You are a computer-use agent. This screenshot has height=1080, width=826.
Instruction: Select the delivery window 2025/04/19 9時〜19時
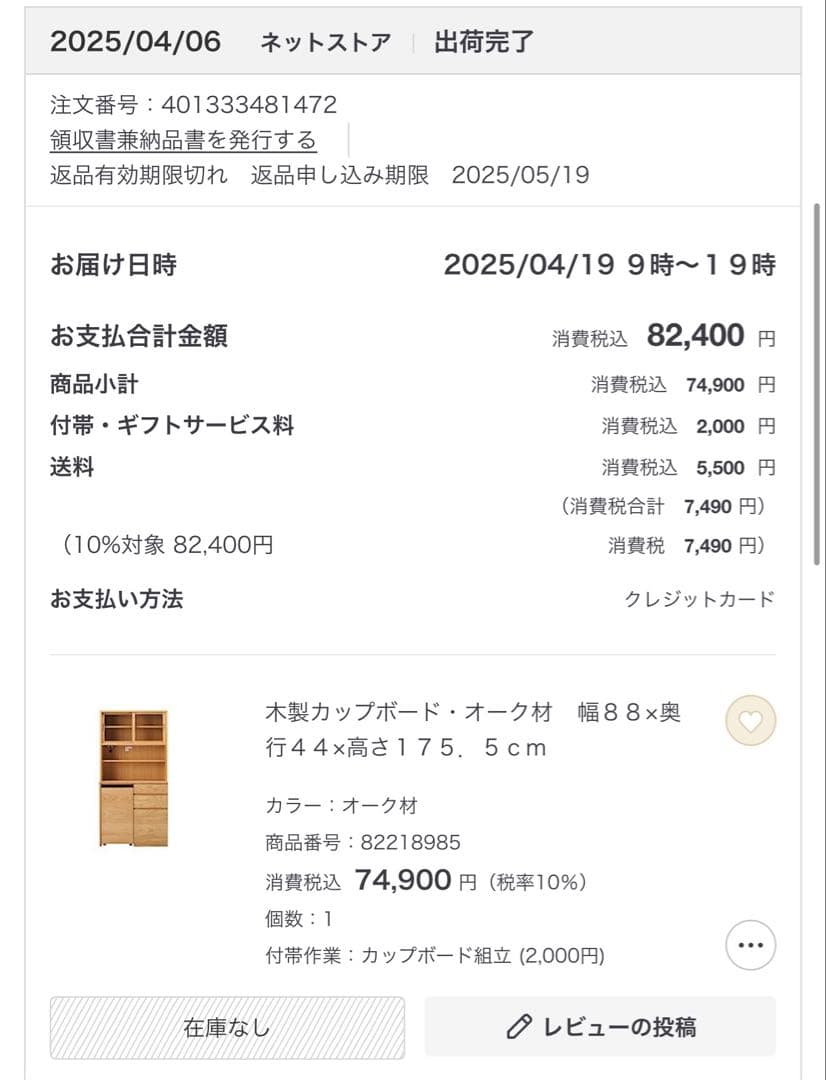pyautogui.click(x=613, y=263)
